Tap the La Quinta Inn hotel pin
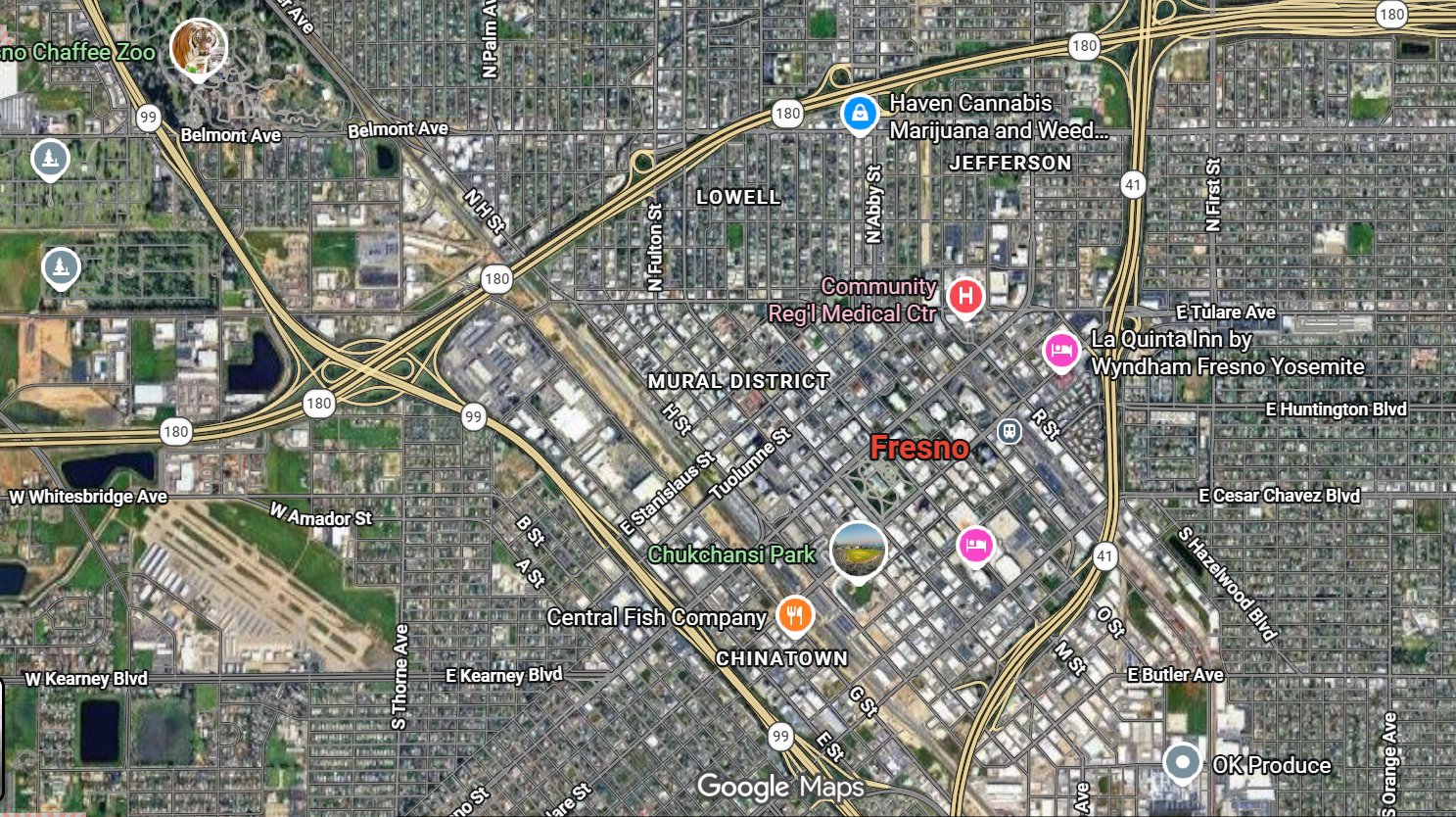The image size is (1456, 817). pos(1060,351)
